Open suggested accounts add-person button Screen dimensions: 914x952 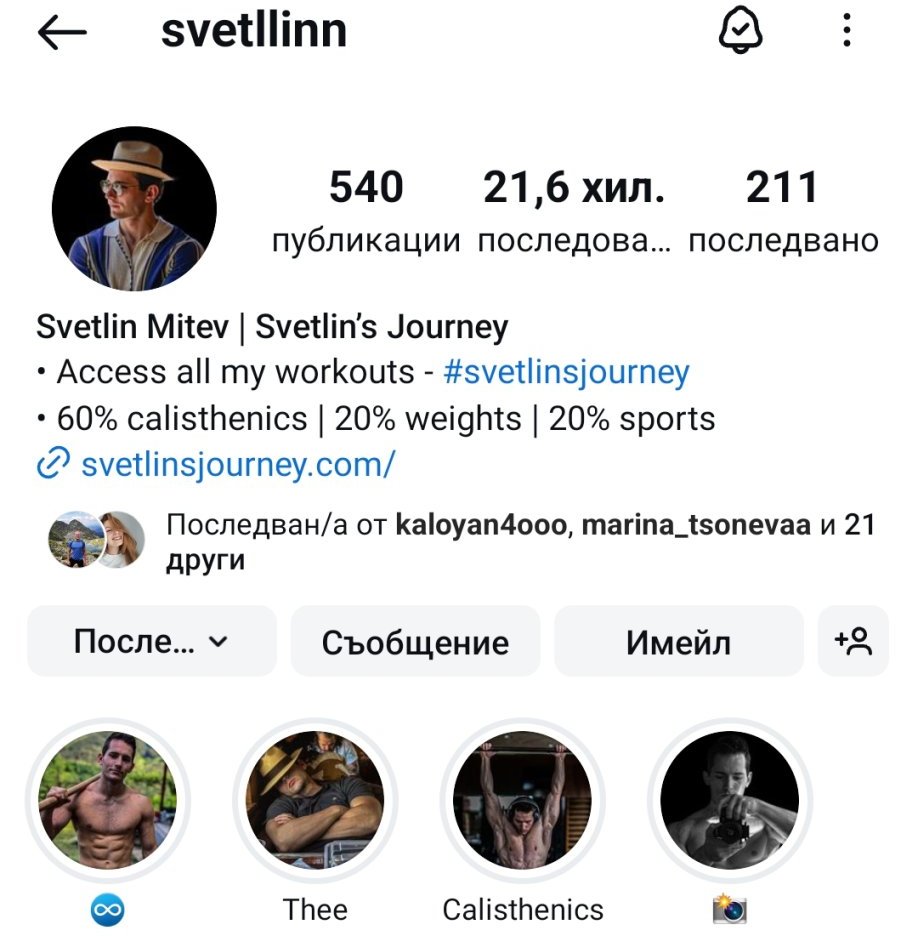(x=853, y=641)
